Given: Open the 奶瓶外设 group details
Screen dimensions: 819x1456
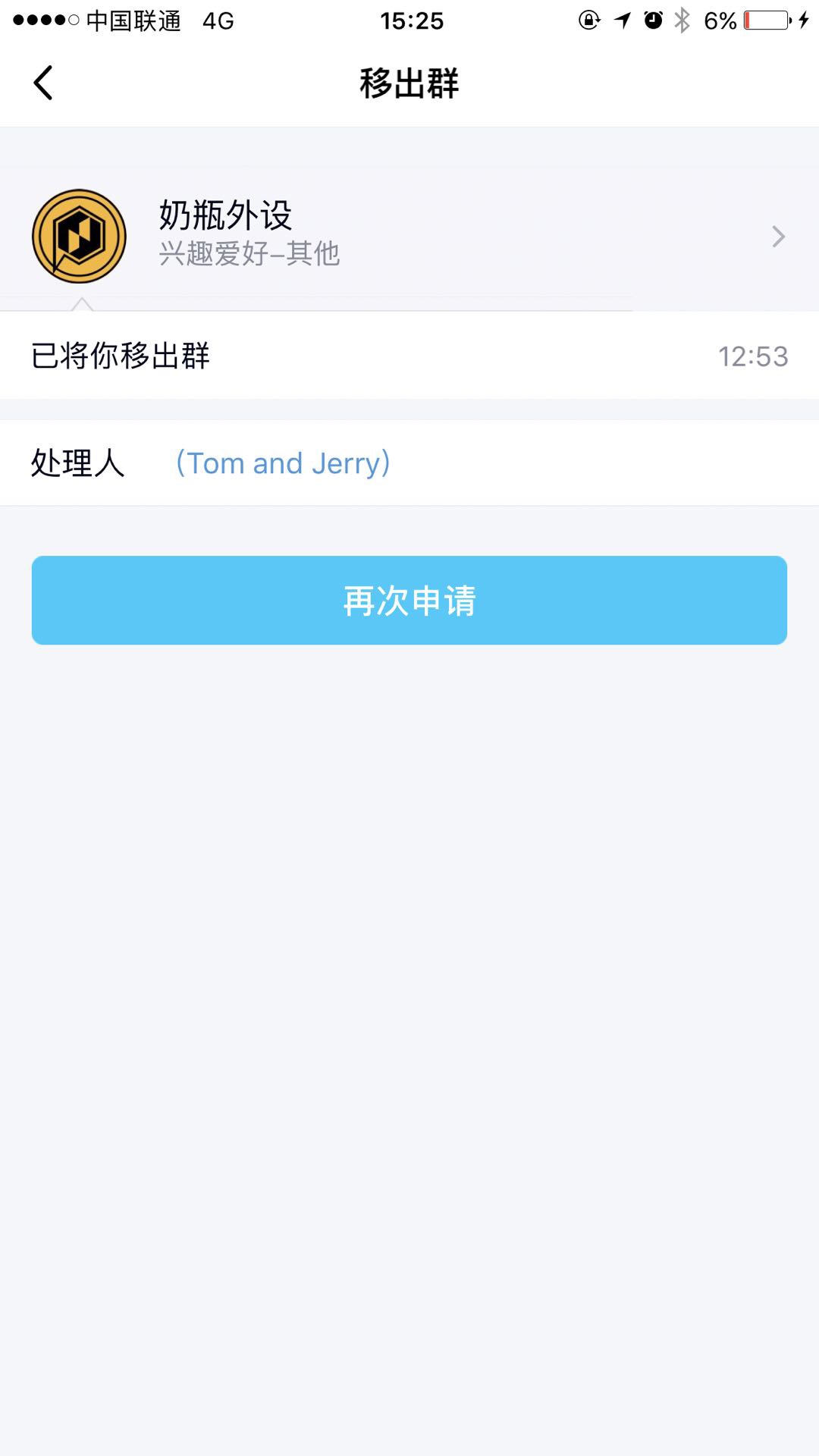Looking at the screenshot, I should [x=409, y=237].
